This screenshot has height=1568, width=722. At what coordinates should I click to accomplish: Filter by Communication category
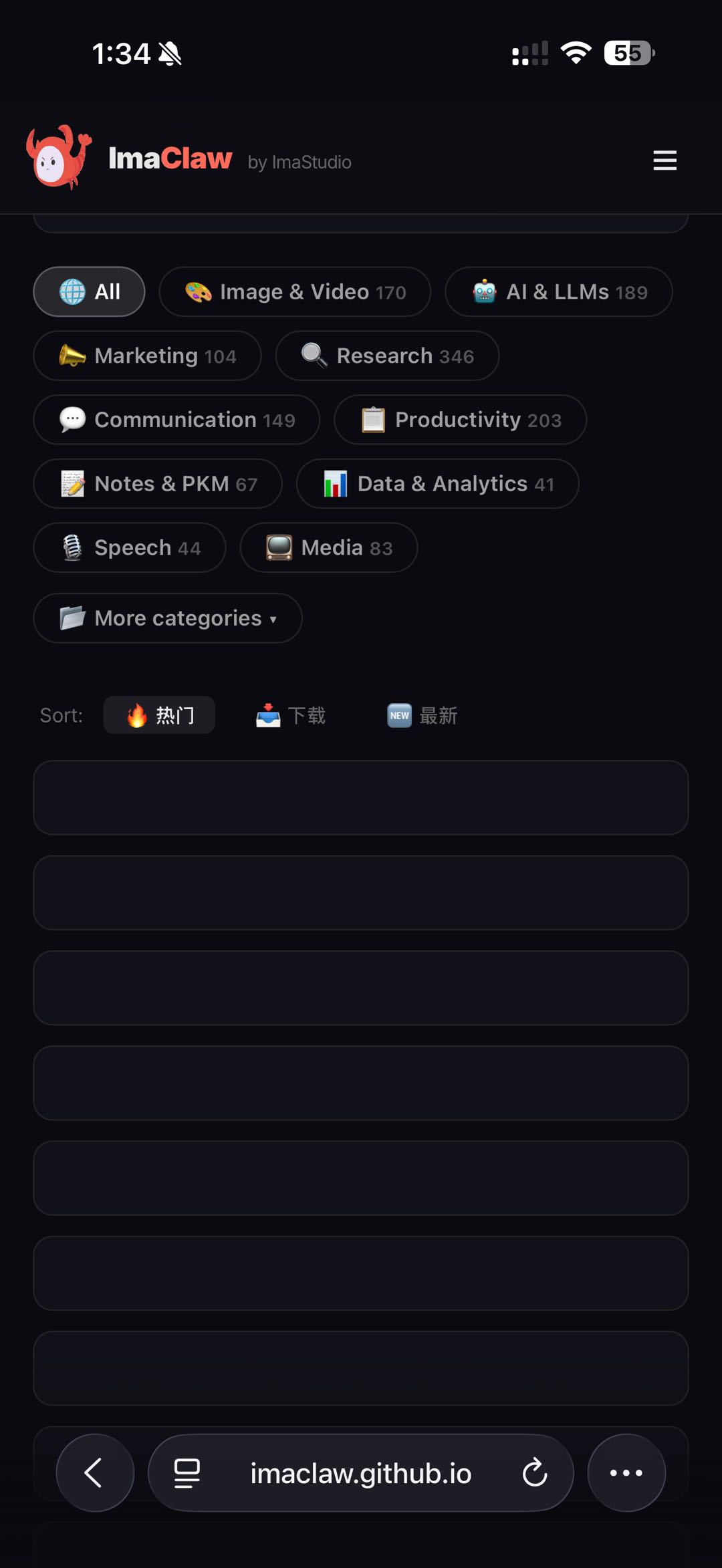(x=176, y=420)
